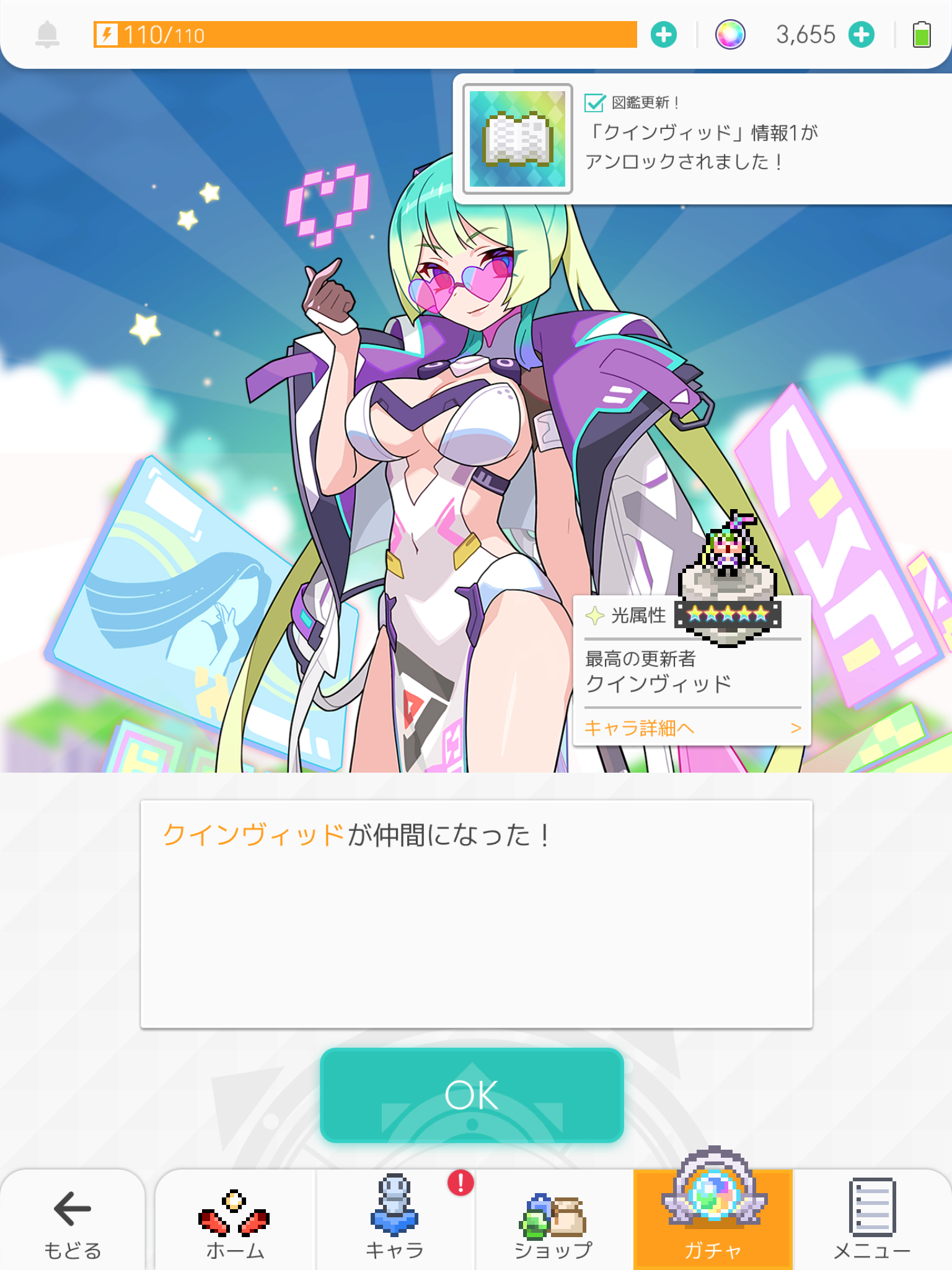Tap the plus icon to refill stamina
The width and height of the screenshot is (952, 1270).
[663, 35]
